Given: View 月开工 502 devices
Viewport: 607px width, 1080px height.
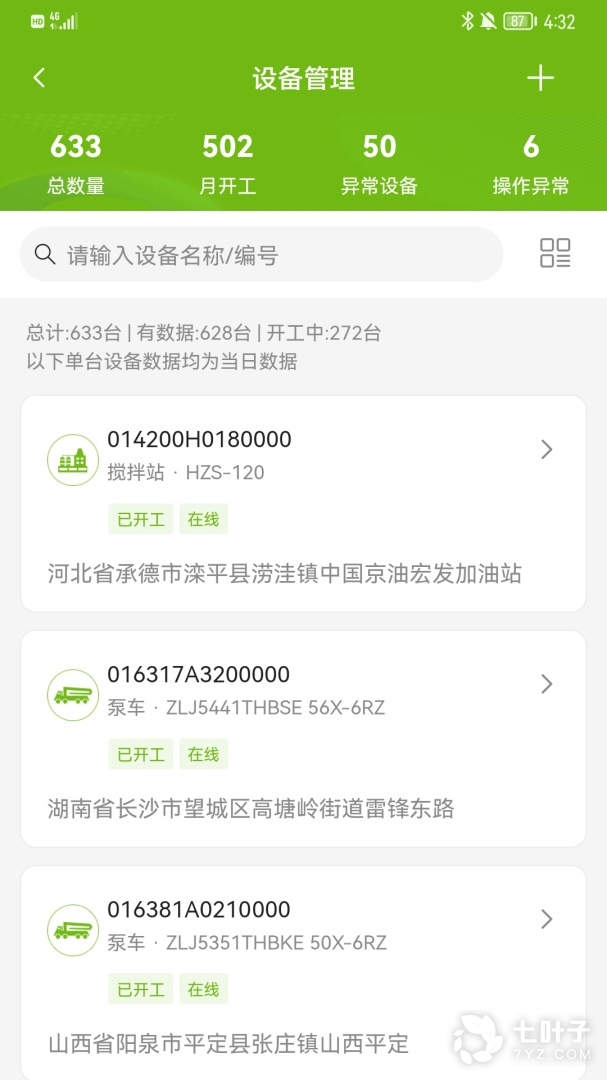Looking at the screenshot, I should 227,164.
